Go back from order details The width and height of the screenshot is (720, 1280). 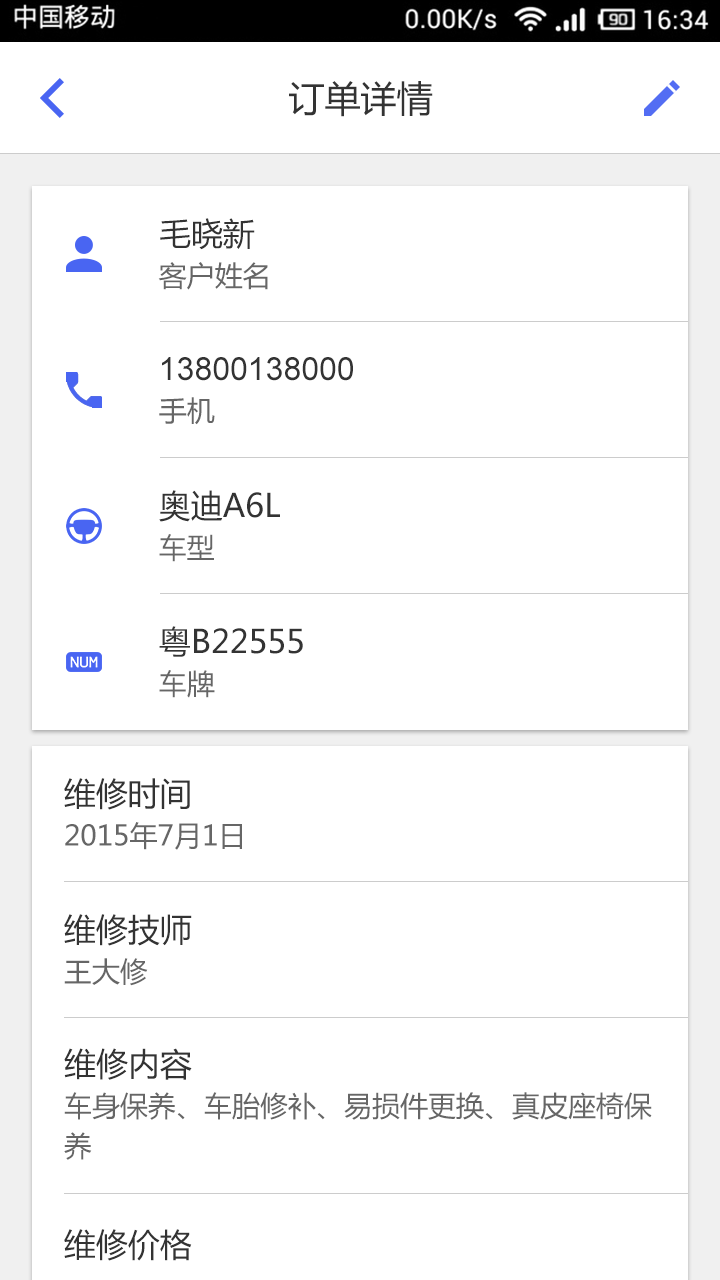point(52,98)
